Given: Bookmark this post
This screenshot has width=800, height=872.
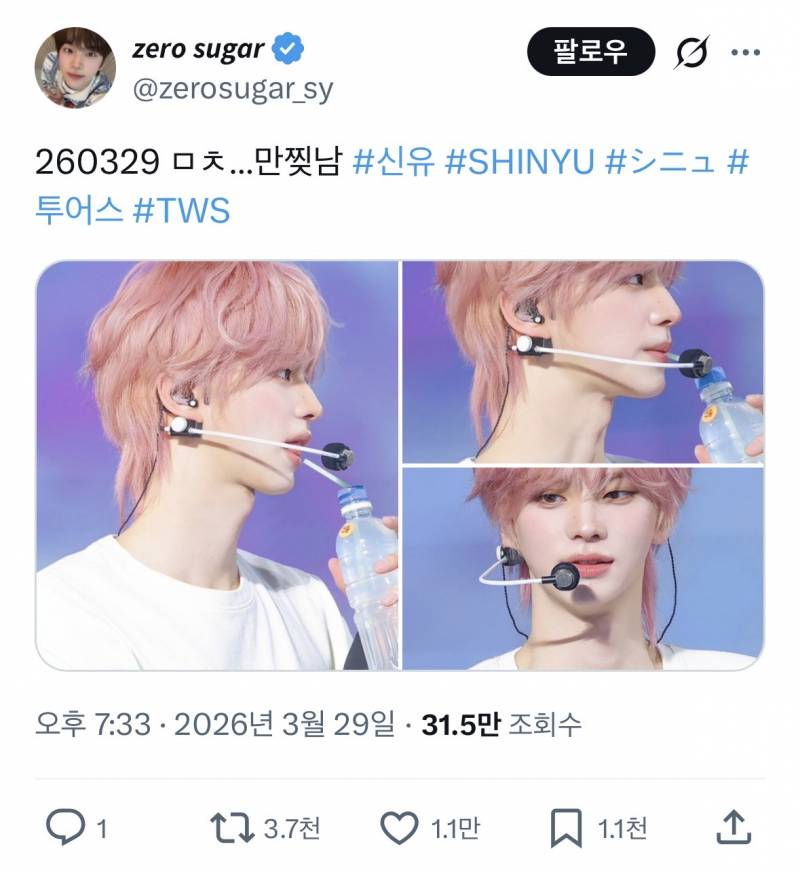Looking at the screenshot, I should 568,827.
